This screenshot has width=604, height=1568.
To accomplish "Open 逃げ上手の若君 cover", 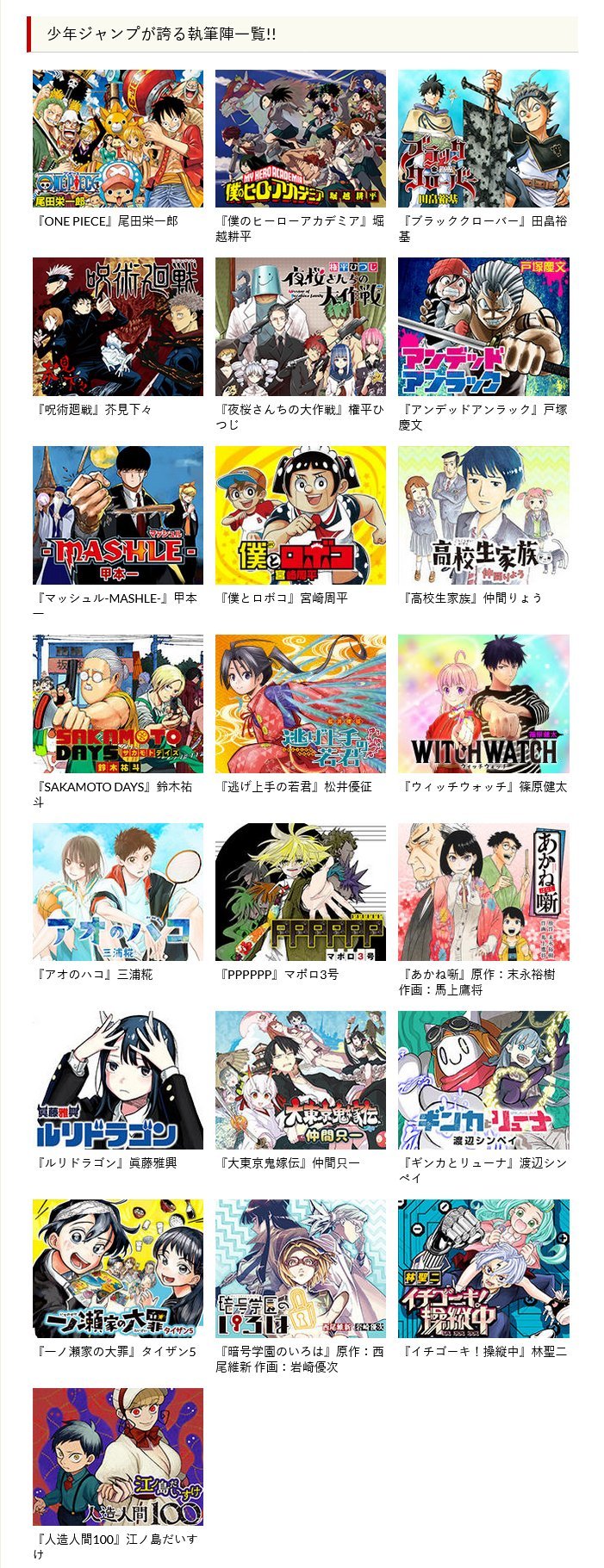I will [x=301, y=703].
